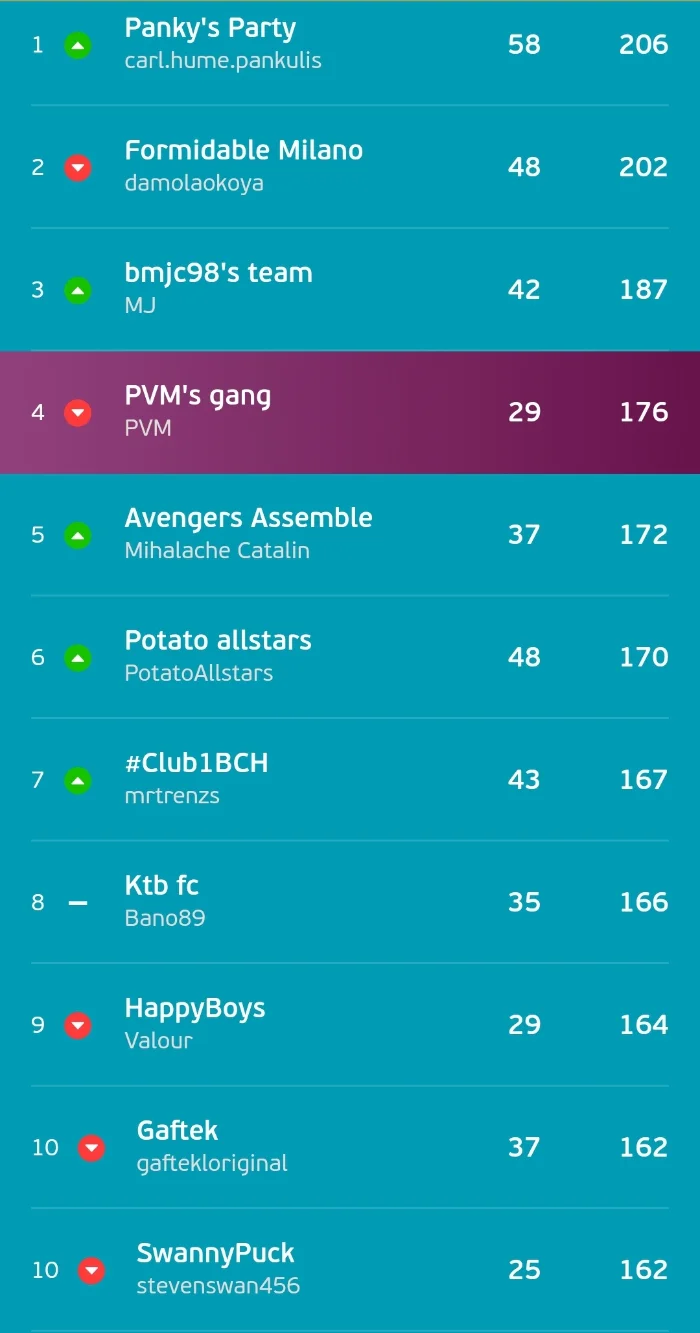Open #Club1BCH by mrtrenzs
This screenshot has width=700, height=1333.
pos(350,780)
